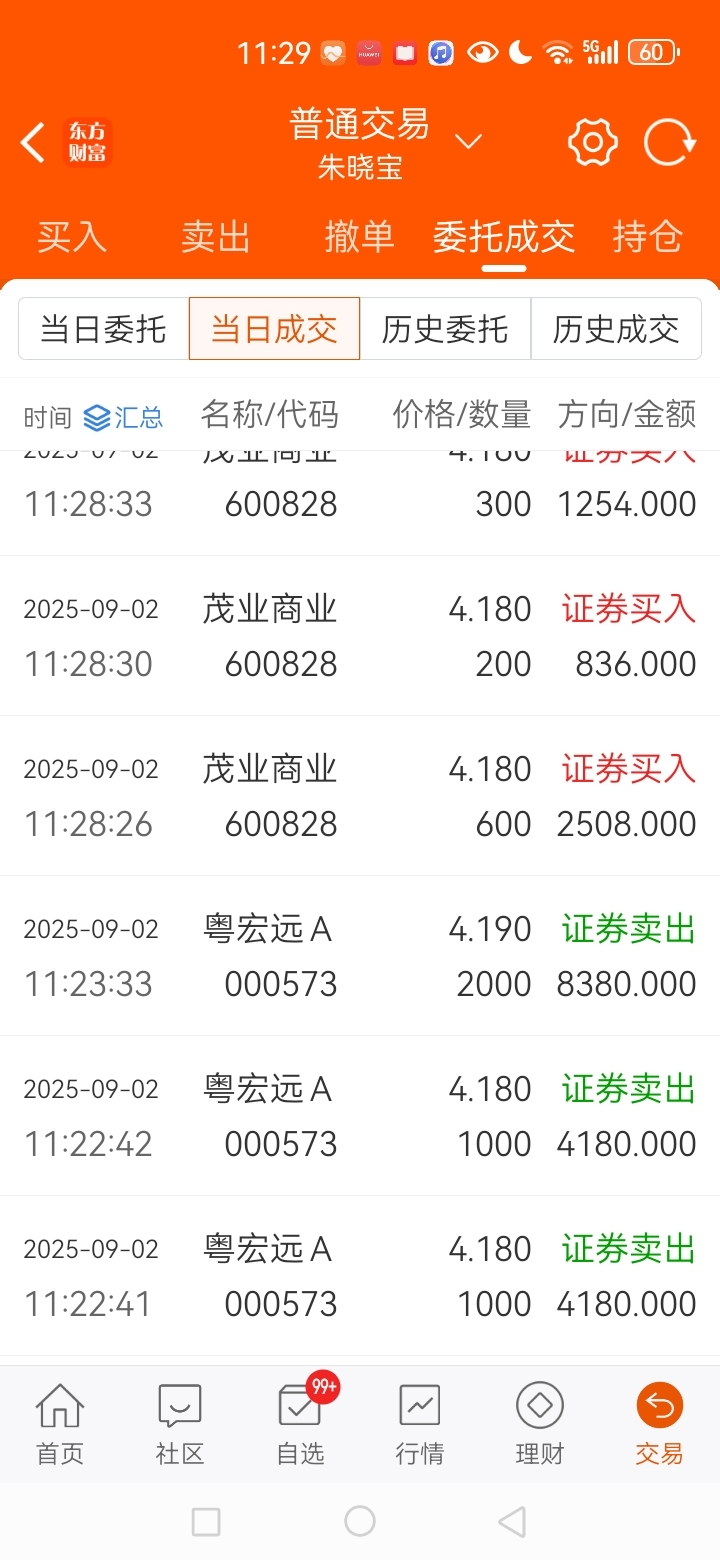Open 自选 in the bottom navigation
720x1560 pixels.
[300, 1424]
